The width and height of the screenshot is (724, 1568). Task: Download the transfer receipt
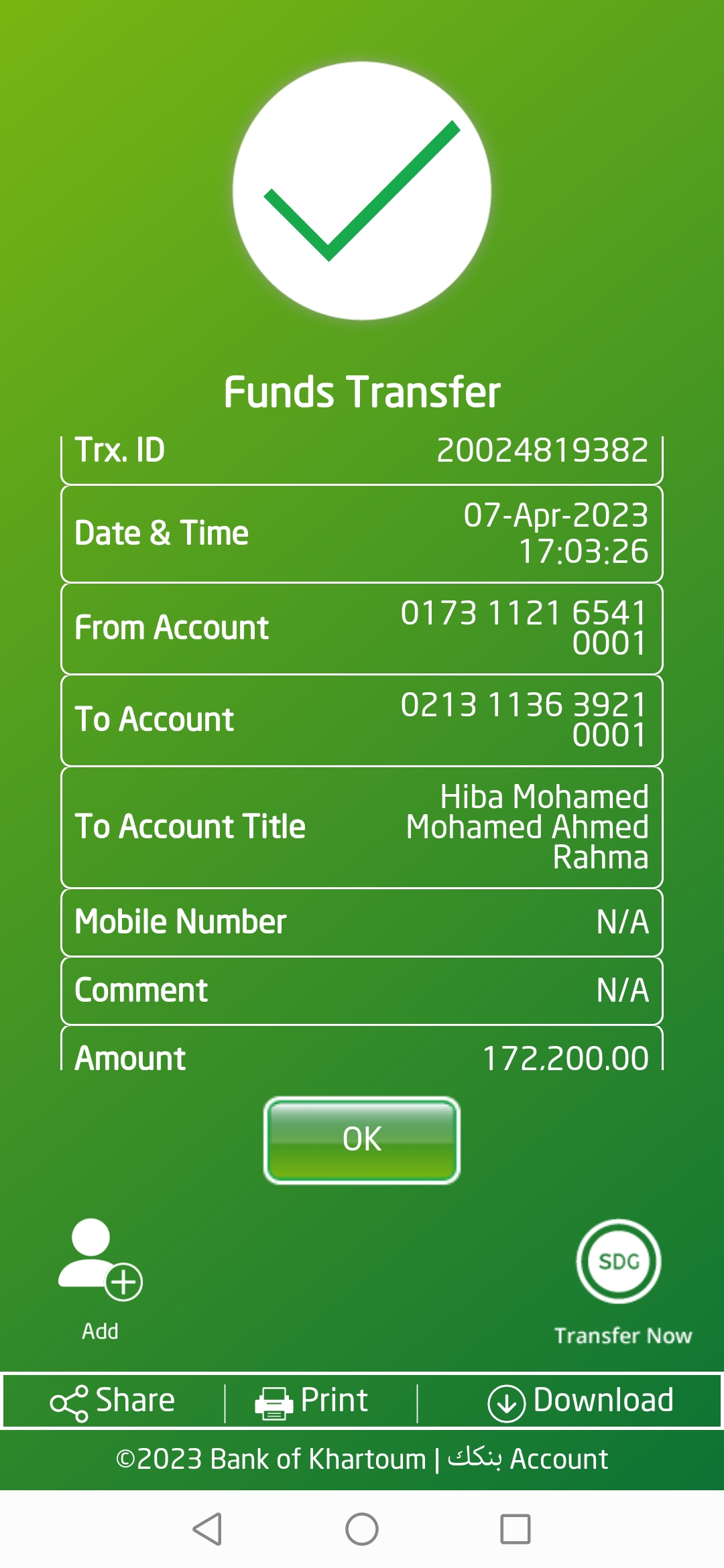pos(581,1401)
